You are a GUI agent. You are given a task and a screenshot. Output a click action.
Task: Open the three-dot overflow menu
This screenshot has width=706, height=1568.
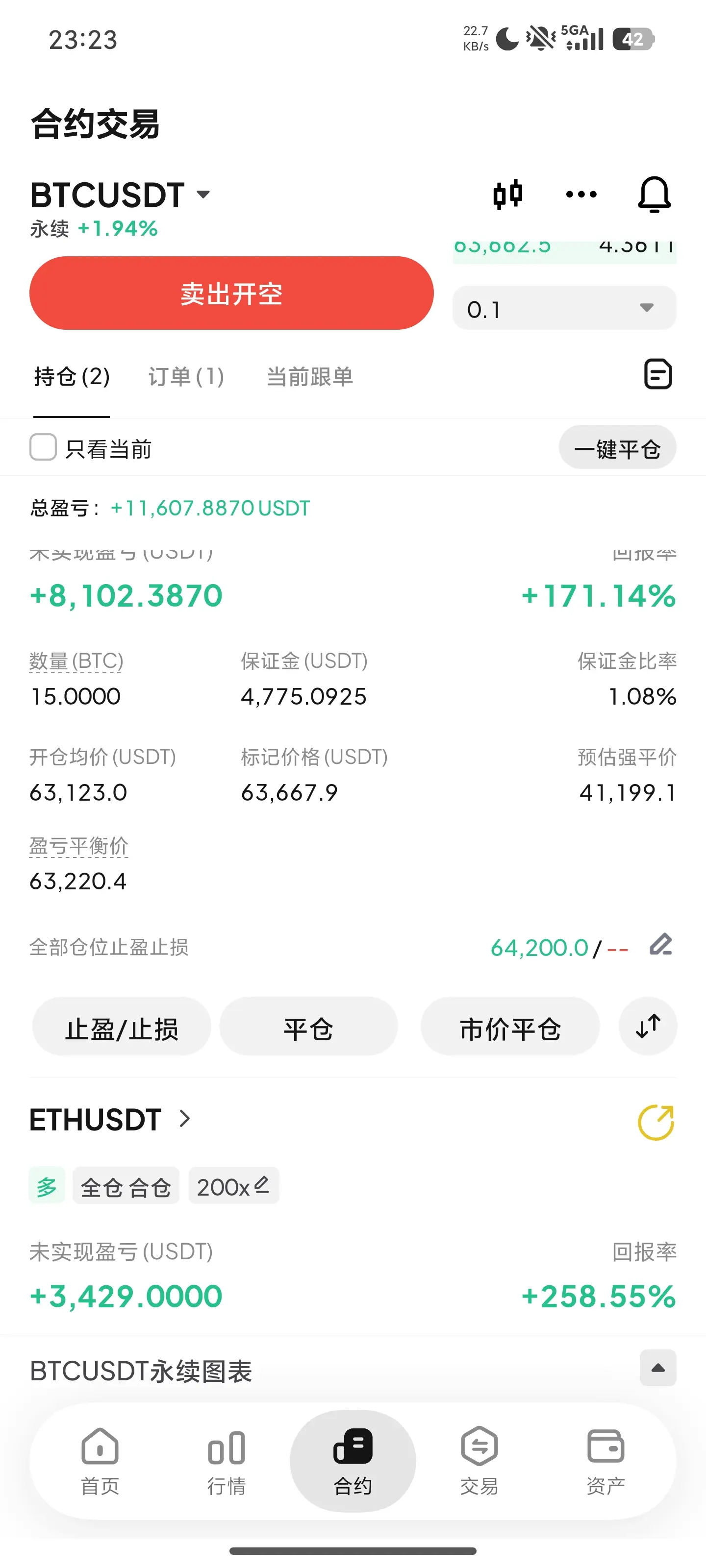[x=581, y=195]
